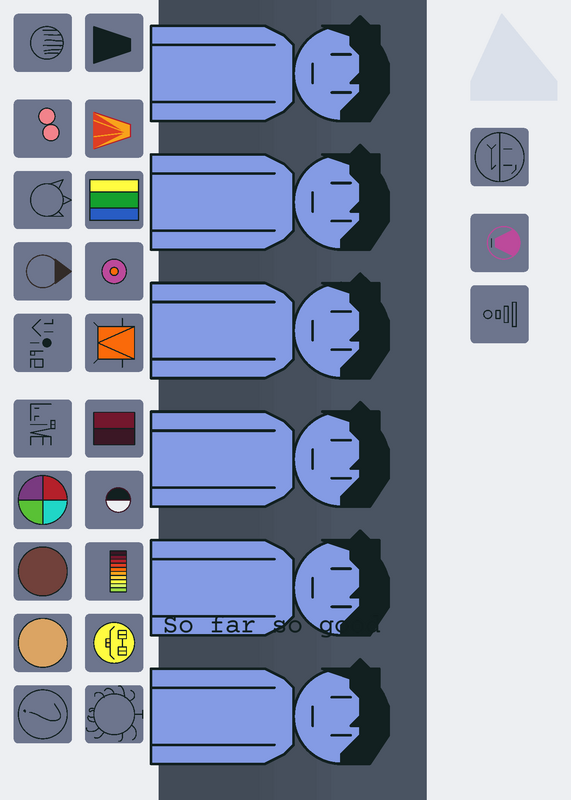Select the yellow, green and blue striped icon
Image resolution: width=571 pixels, height=800 pixels.
[114, 200]
